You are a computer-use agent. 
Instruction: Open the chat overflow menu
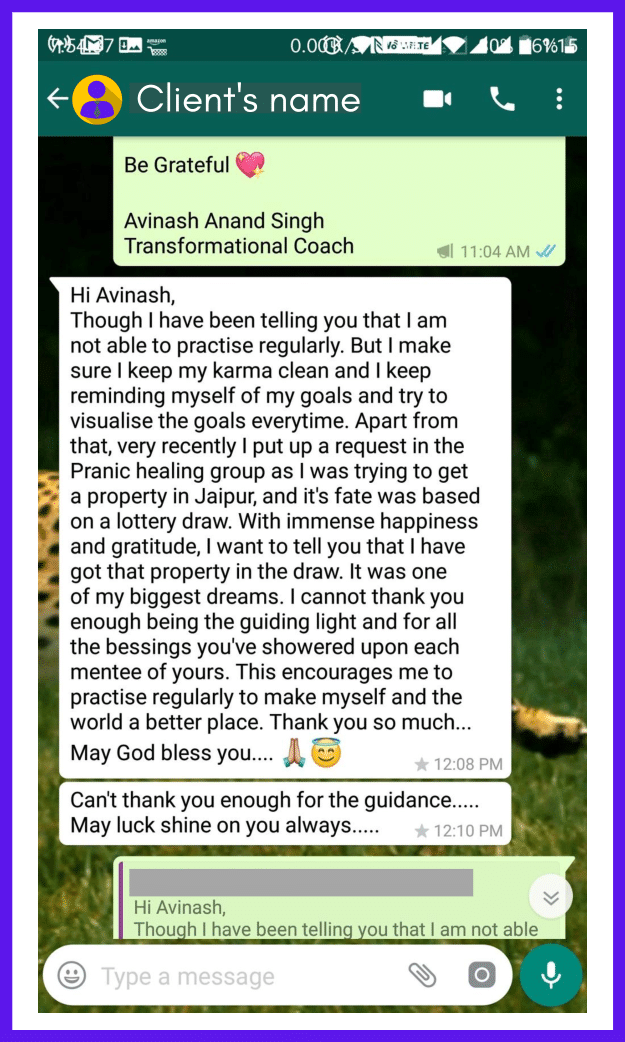[559, 99]
